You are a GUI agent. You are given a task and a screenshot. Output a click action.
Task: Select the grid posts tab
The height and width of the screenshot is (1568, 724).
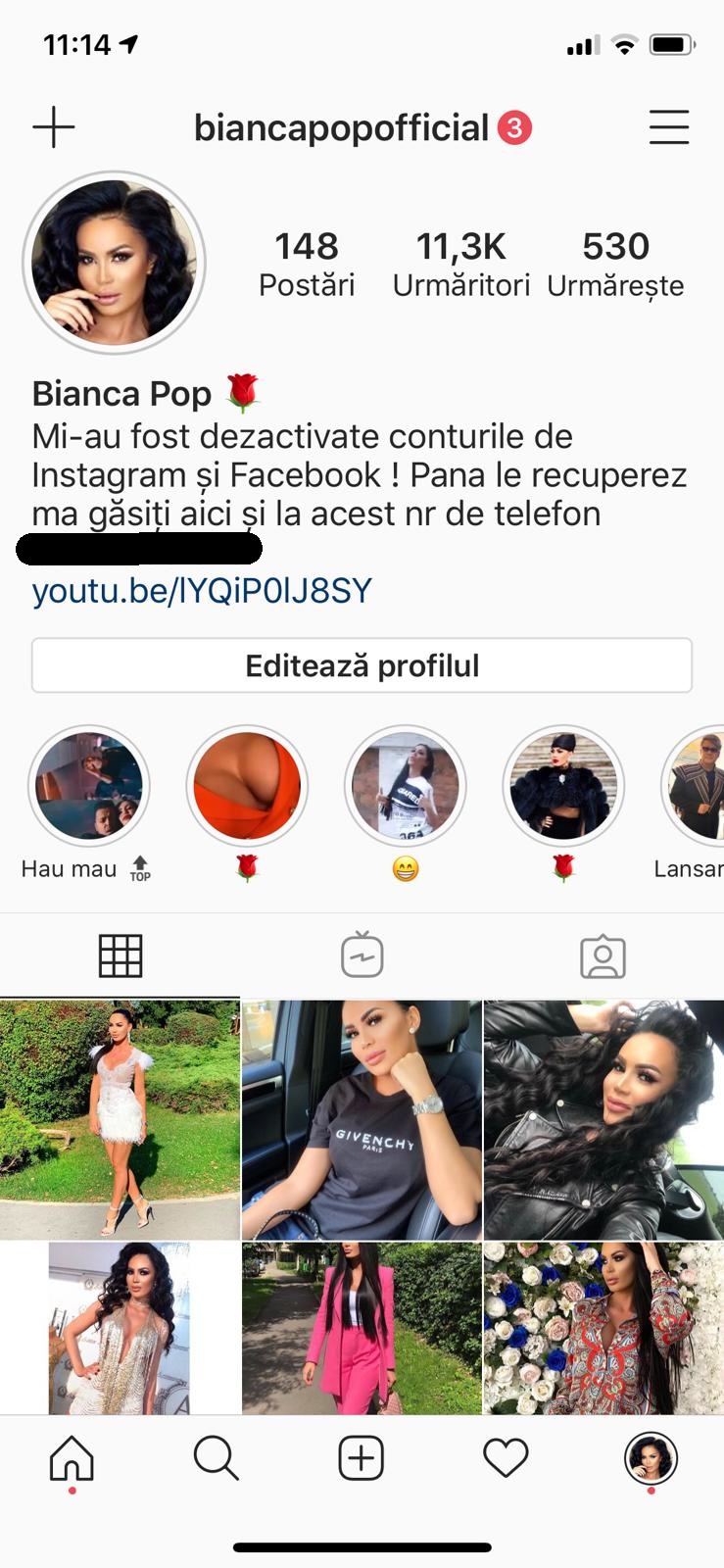click(121, 955)
